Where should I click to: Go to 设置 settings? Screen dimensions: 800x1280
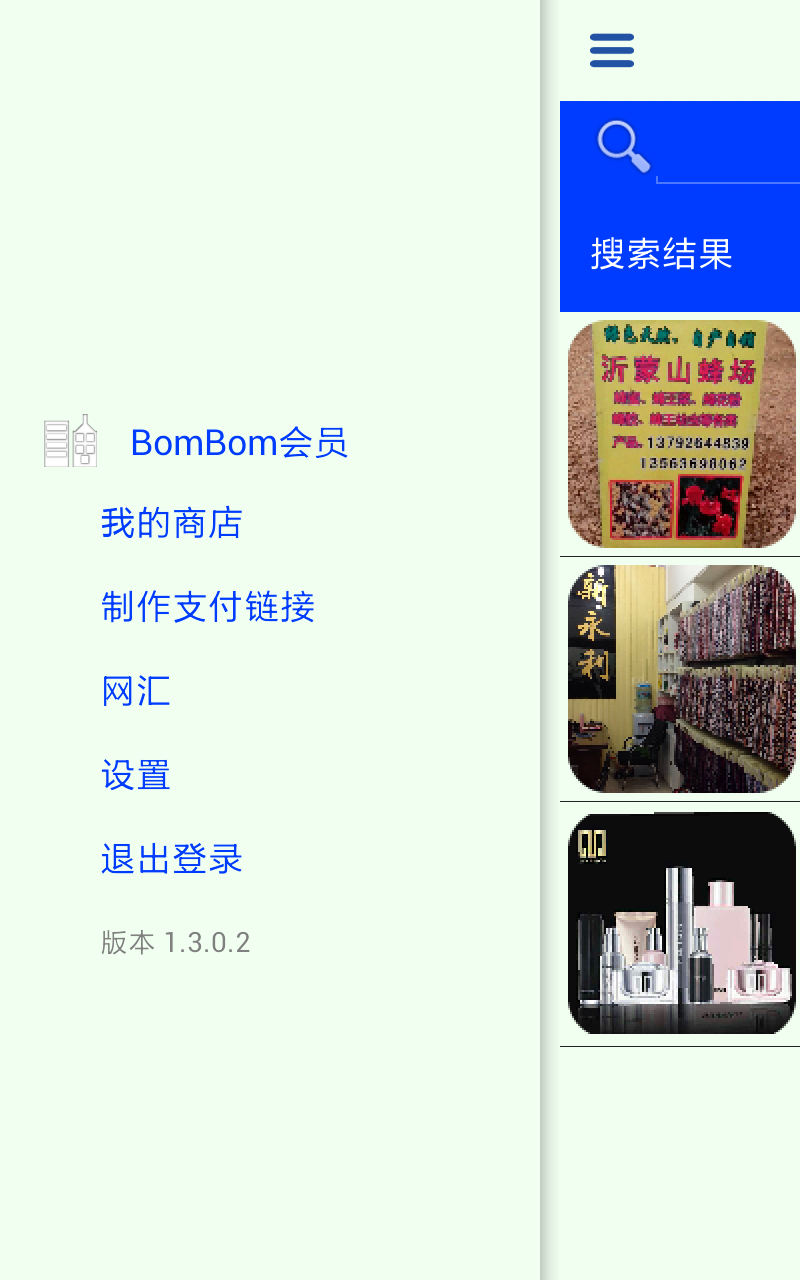point(136,775)
